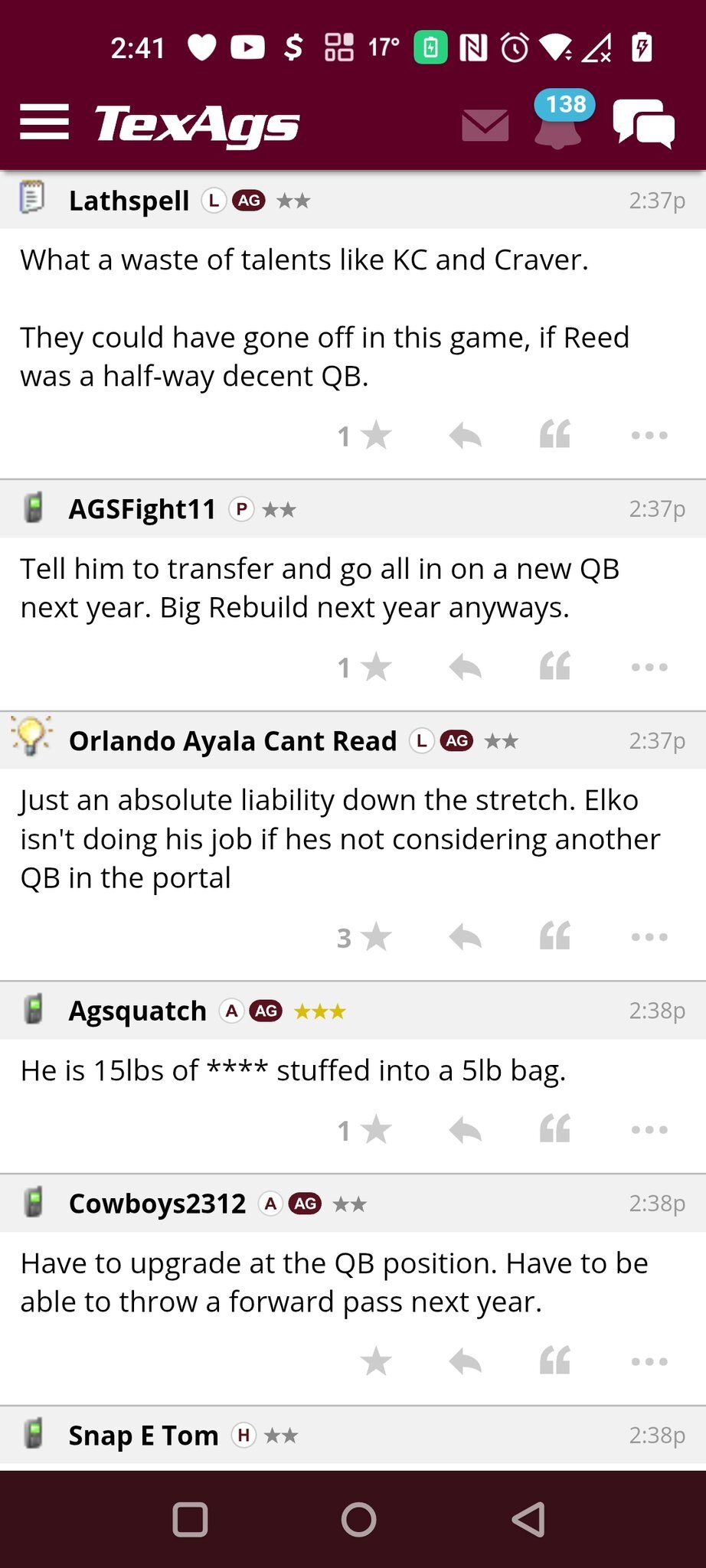
Task: Return to the home screen
Action: pos(358,1520)
